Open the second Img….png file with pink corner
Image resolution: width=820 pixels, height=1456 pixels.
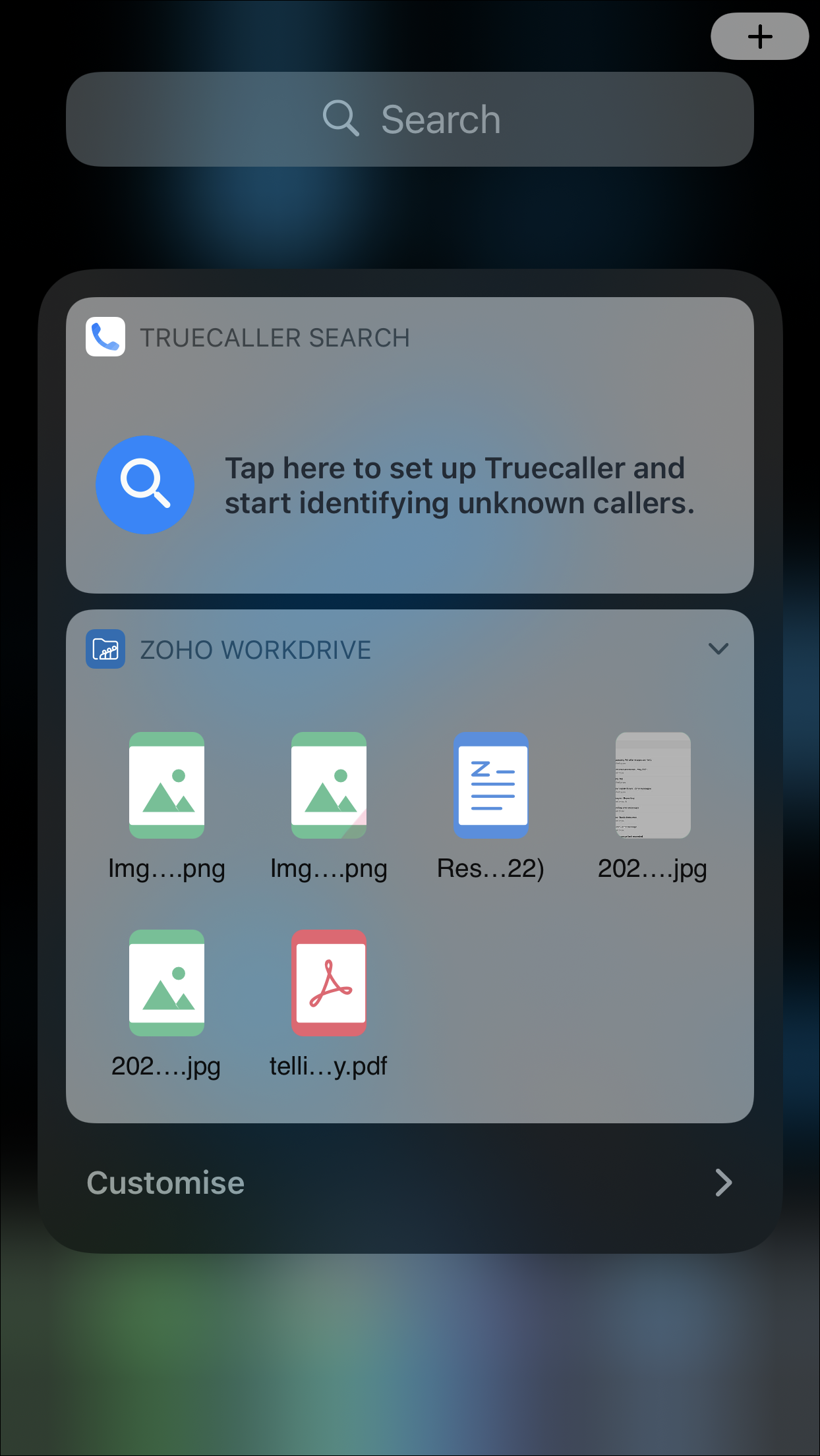click(x=329, y=785)
